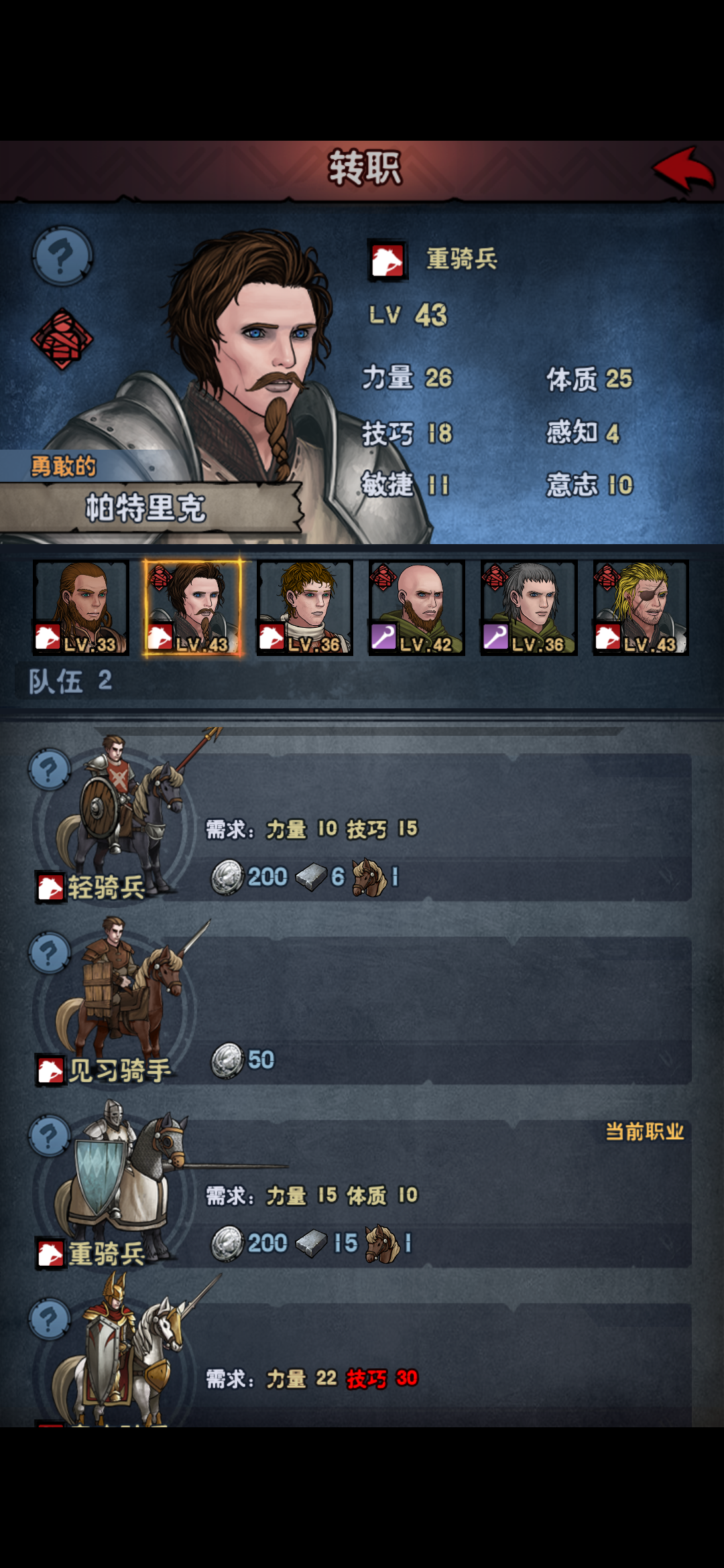The width and height of the screenshot is (724, 1568).
Task: Tap the red back arrow
Action: (684, 169)
